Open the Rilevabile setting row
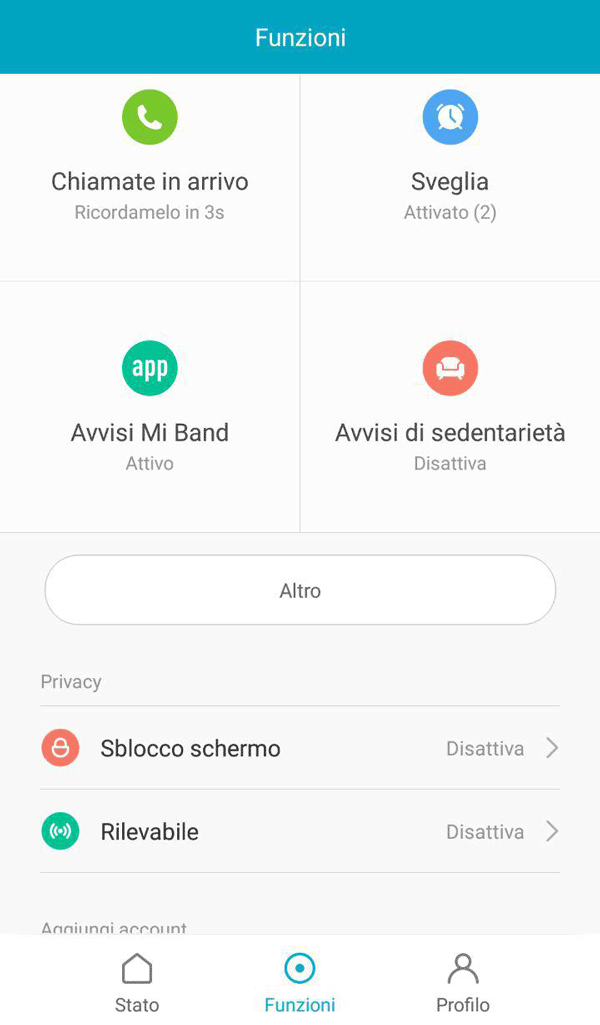This screenshot has height=1025, width=600. [x=300, y=832]
